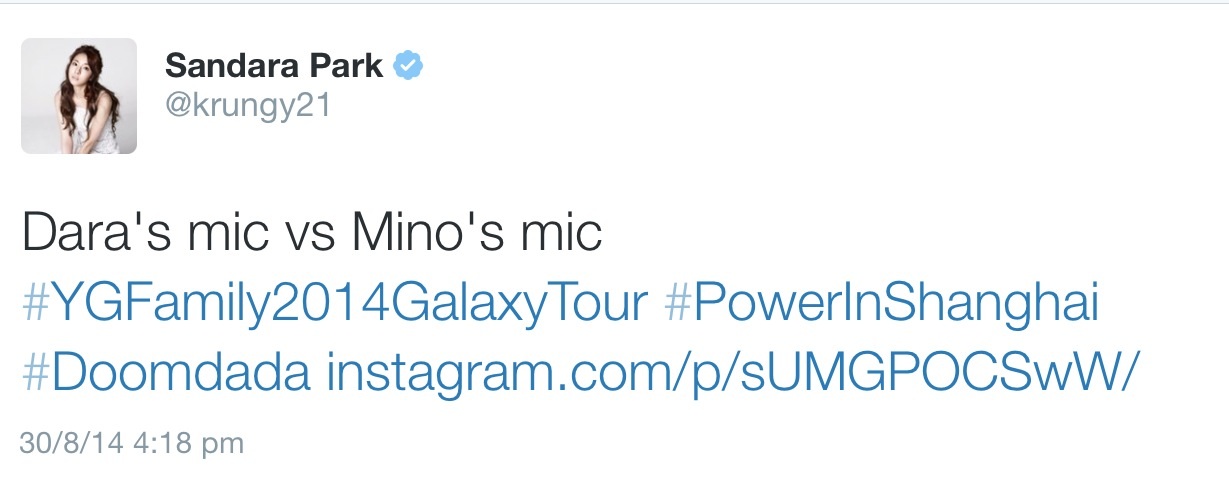Open Sandara Park's profile picture

tap(79, 96)
